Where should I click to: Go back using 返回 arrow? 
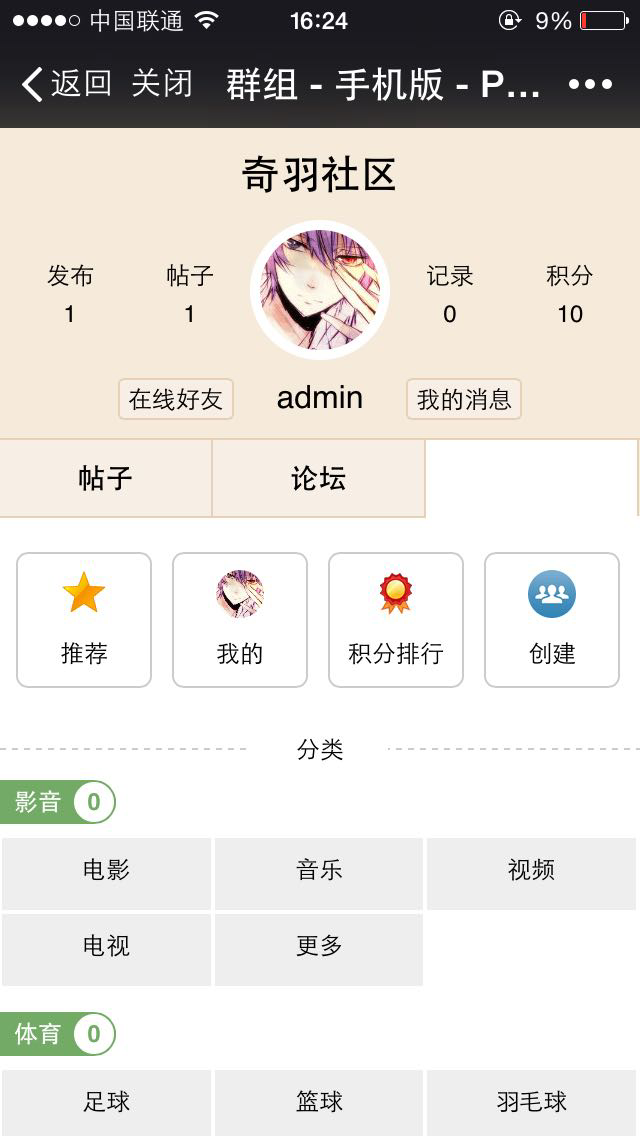pos(66,84)
